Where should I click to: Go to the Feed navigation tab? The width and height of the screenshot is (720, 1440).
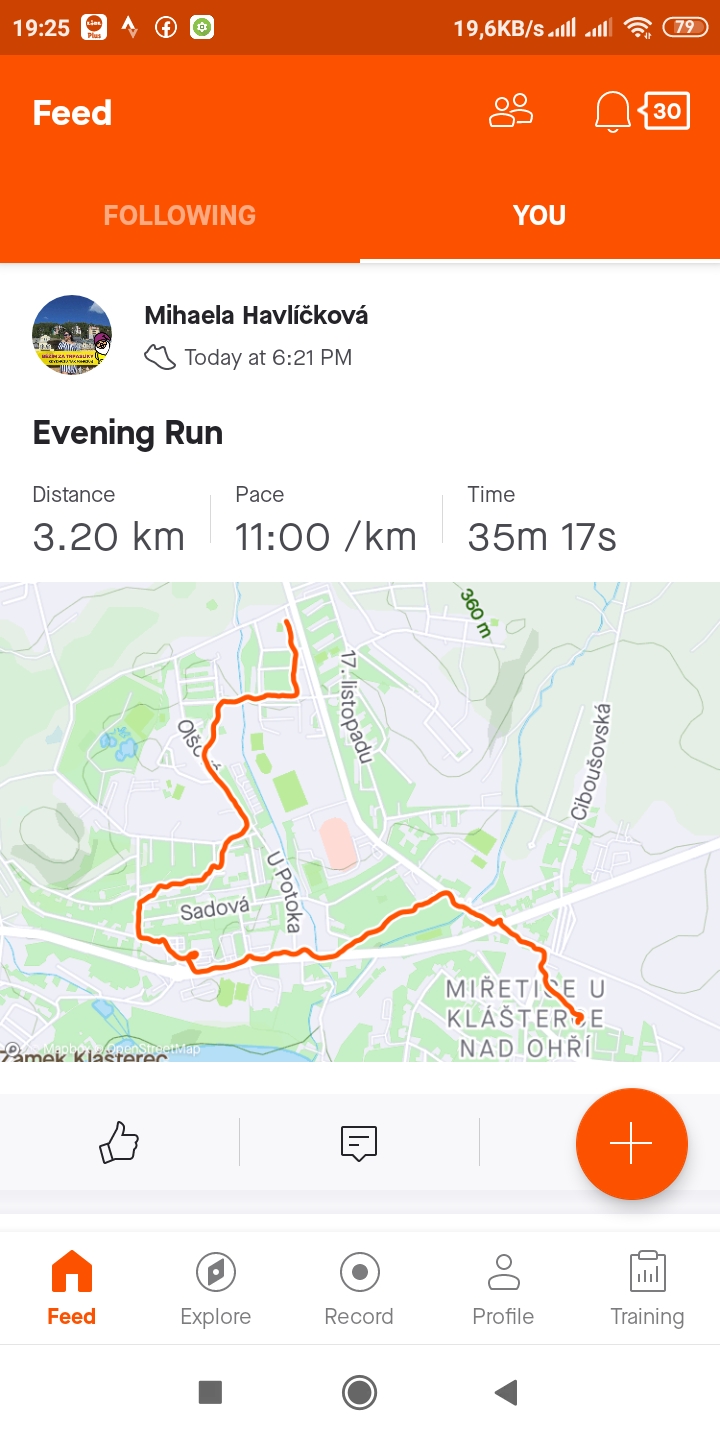pos(72,1289)
